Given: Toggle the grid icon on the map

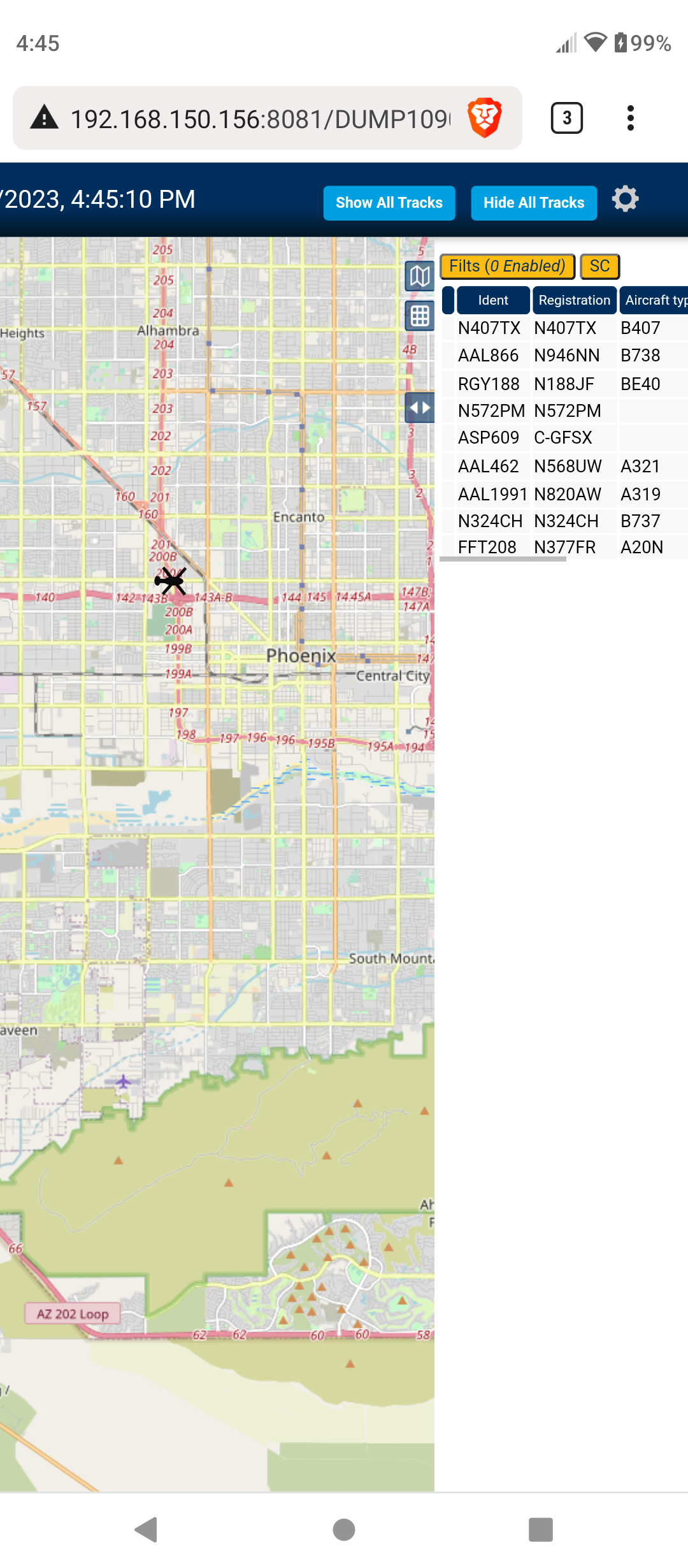Looking at the screenshot, I should (x=420, y=316).
